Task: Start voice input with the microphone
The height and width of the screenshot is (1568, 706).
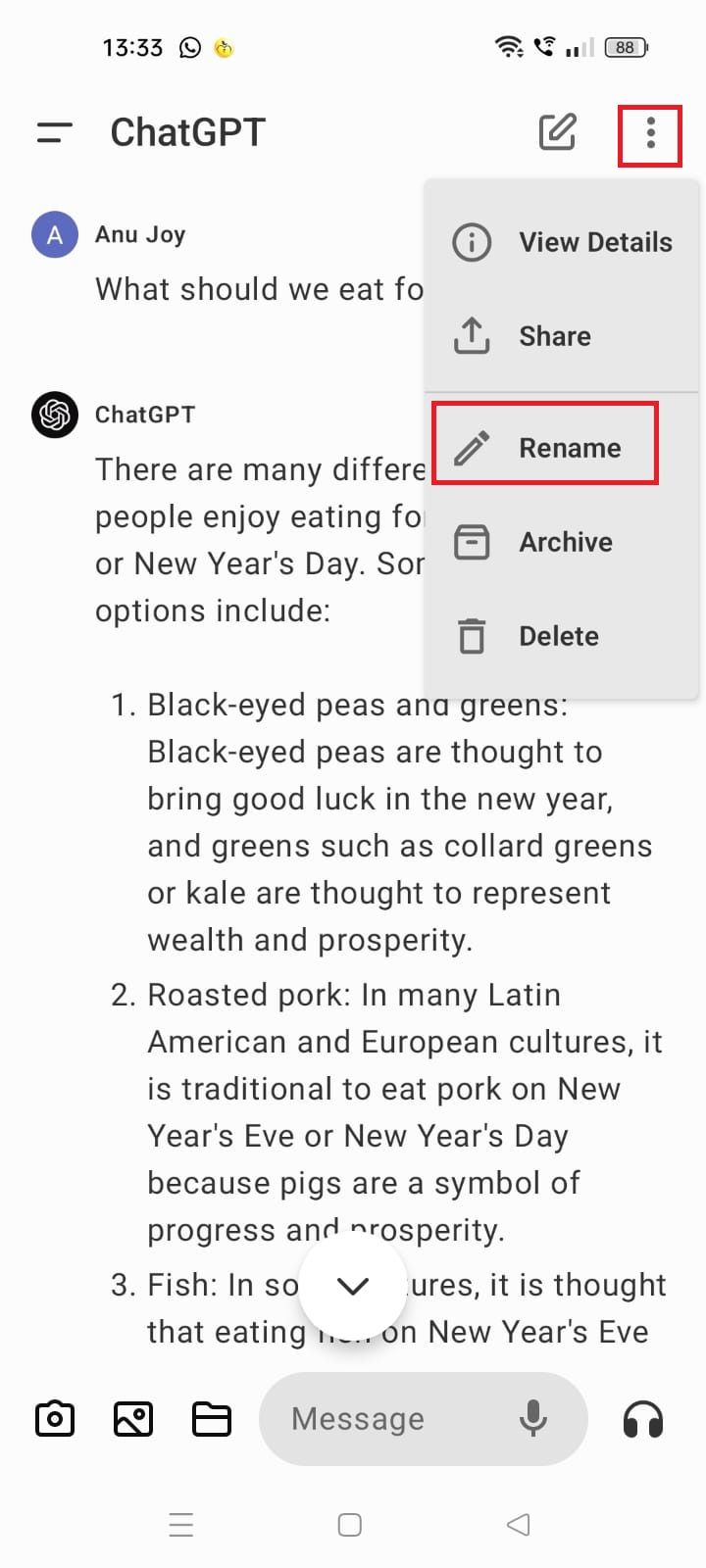Action: coord(533,1418)
